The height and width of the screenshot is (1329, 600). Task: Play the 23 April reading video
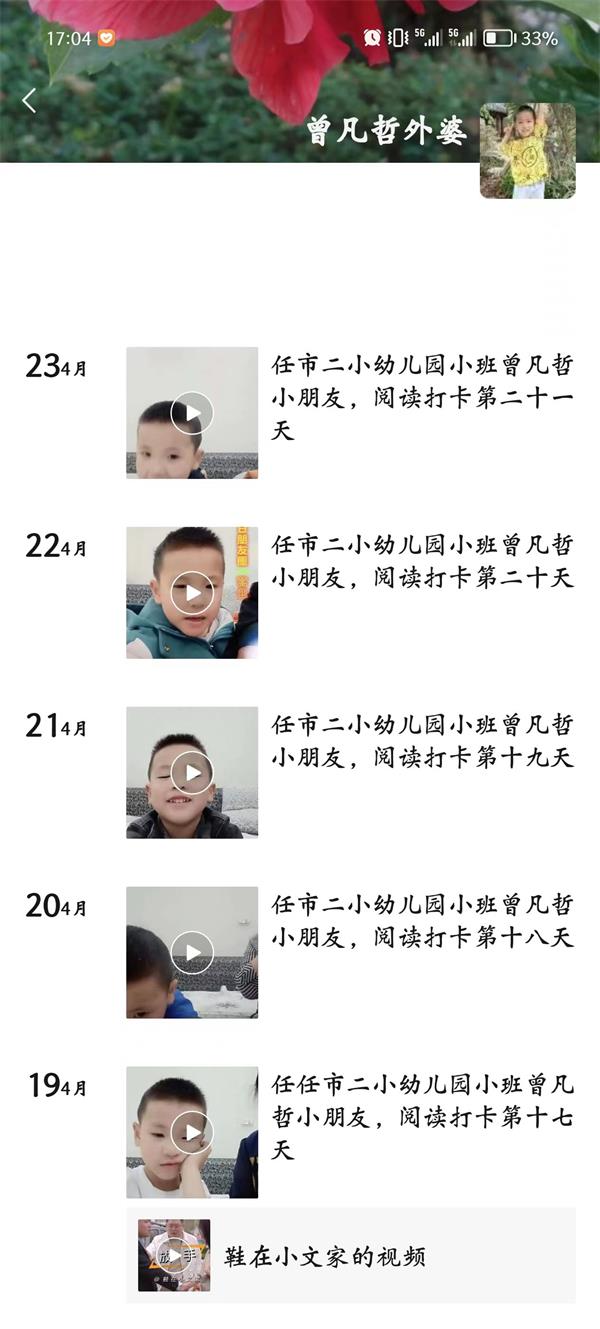[192, 413]
